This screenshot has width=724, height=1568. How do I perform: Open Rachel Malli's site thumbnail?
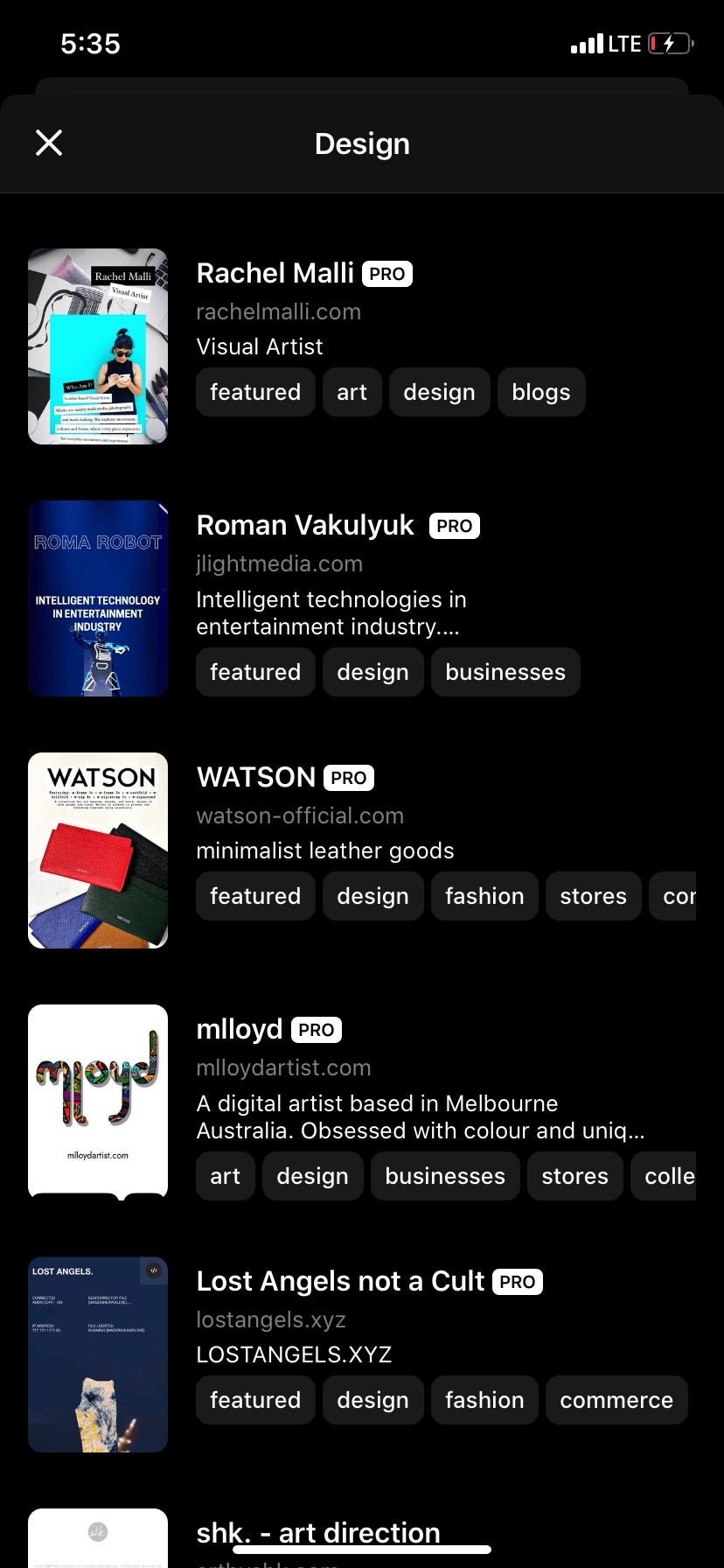[x=98, y=346]
